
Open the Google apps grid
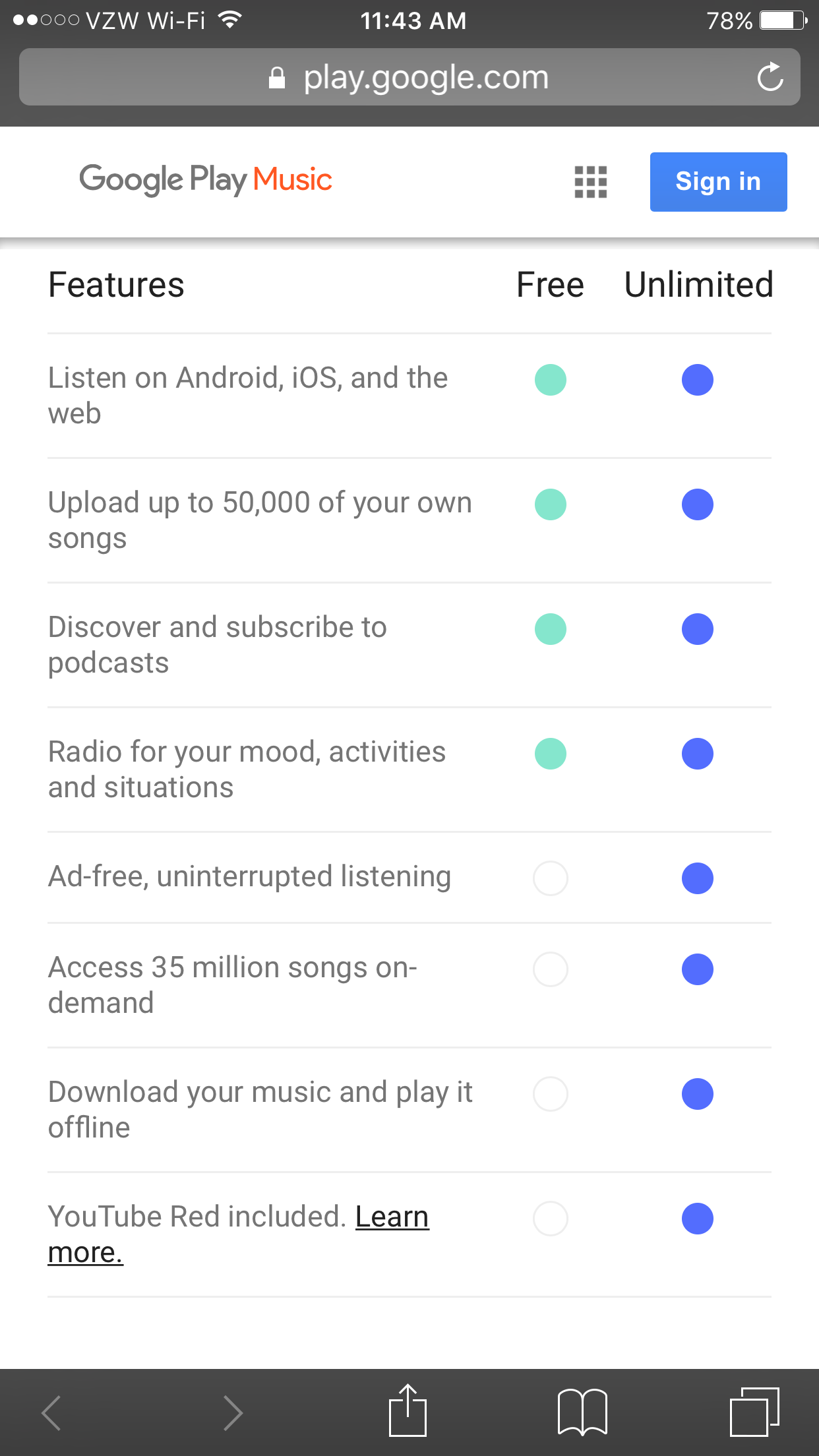pos(590,181)
